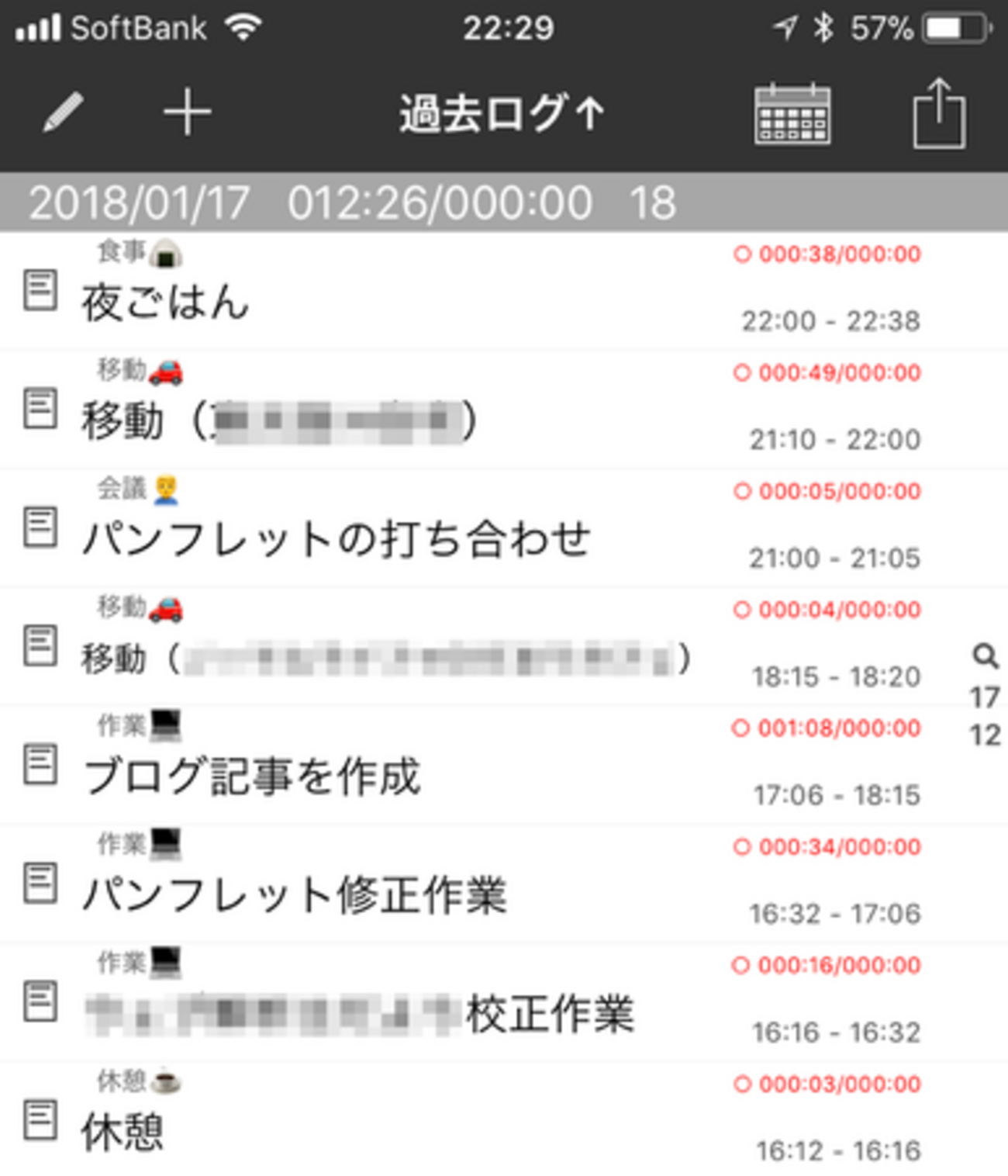
Task: Share the log via export icon
Action: point(939,113)
